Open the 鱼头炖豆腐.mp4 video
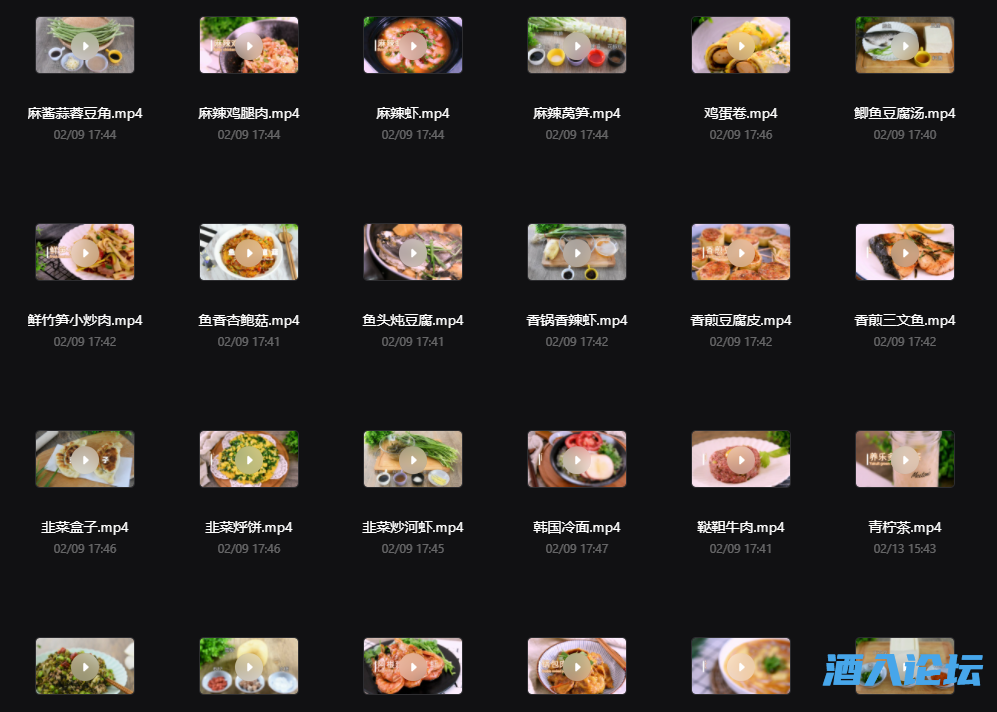The image size is (997, 712). pyautogui.click(x=413, y=252)
